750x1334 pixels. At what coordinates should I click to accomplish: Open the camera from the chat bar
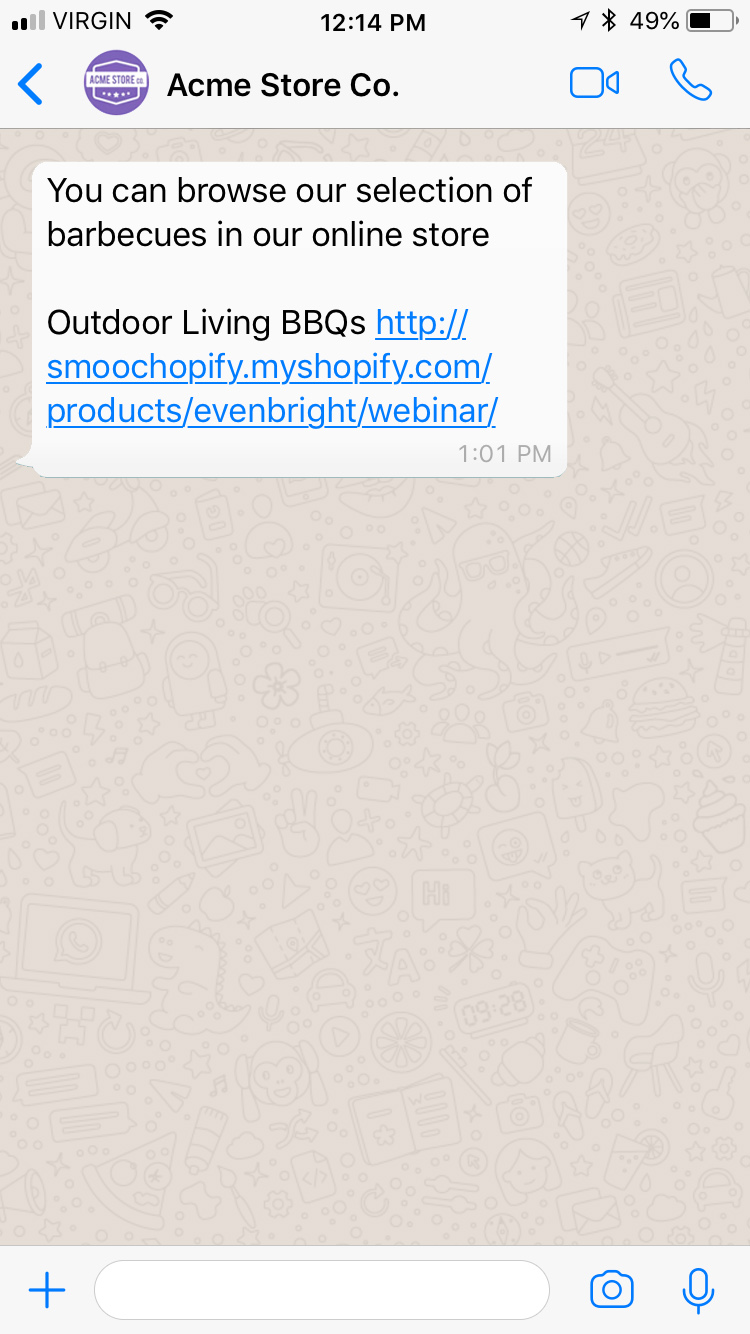click(611, 1290)
